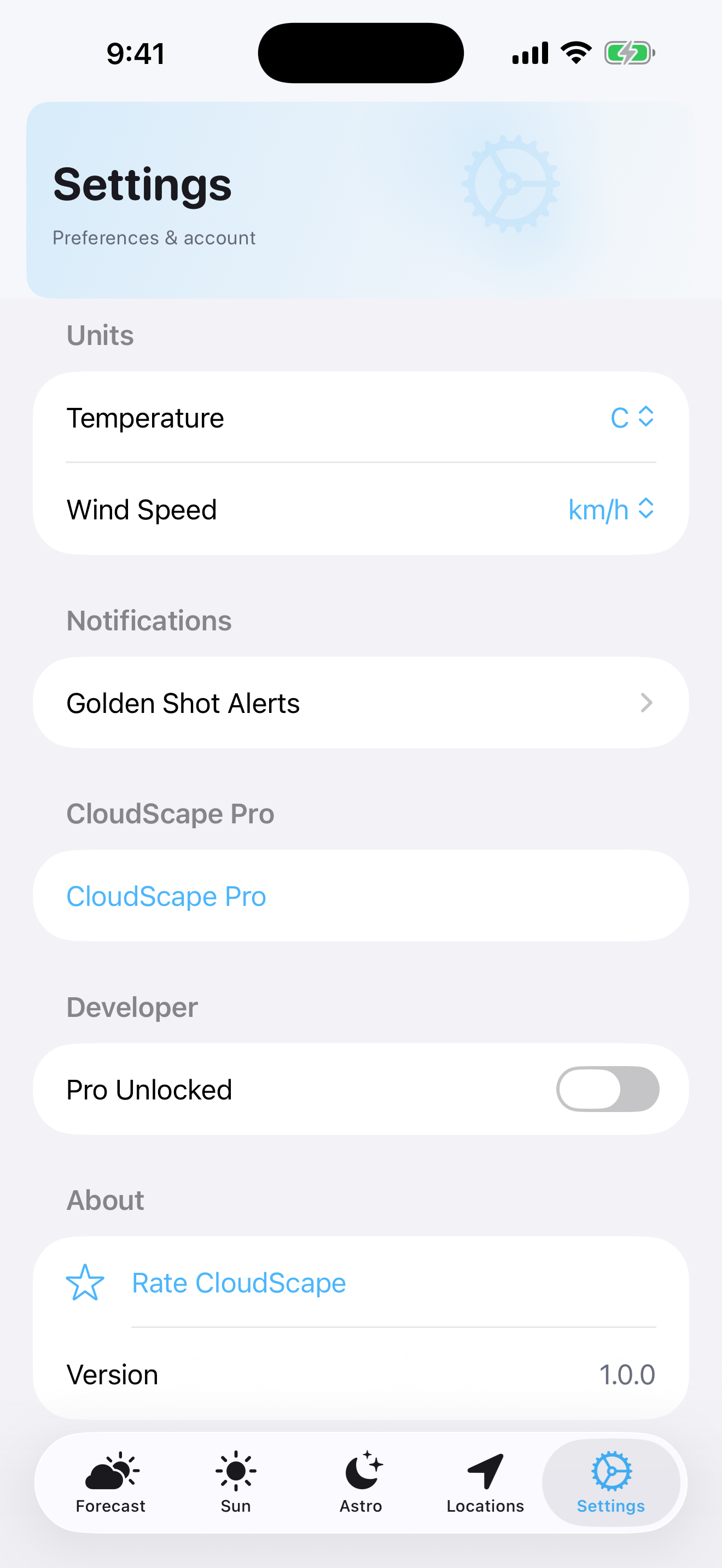
Task: Open the Wind Speed unit picker
Action: click(610, 510)
